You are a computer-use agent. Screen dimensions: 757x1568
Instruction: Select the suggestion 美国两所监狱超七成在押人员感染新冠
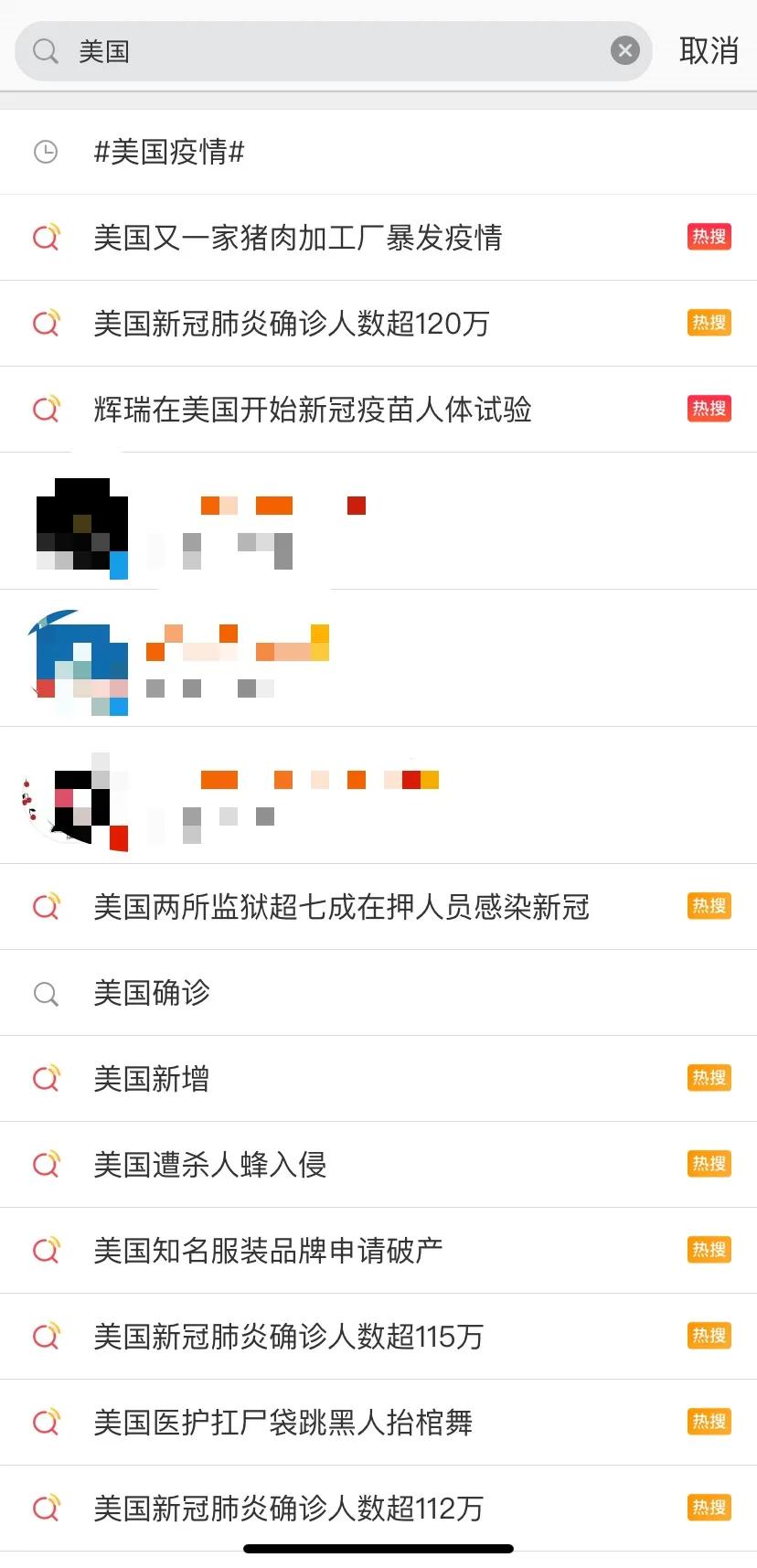pyautogui.click(x=343, y=906)
